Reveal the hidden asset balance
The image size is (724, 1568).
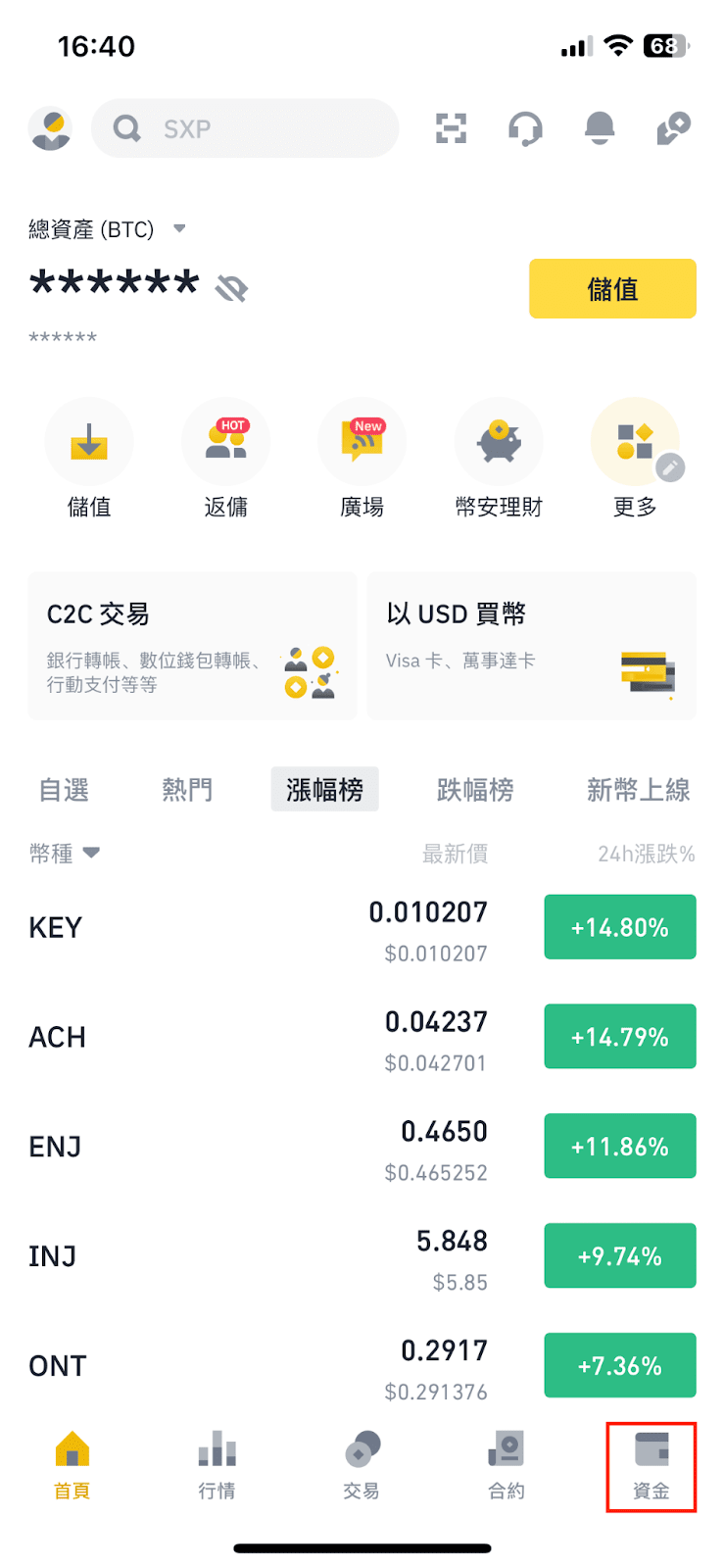click(232, 288)
